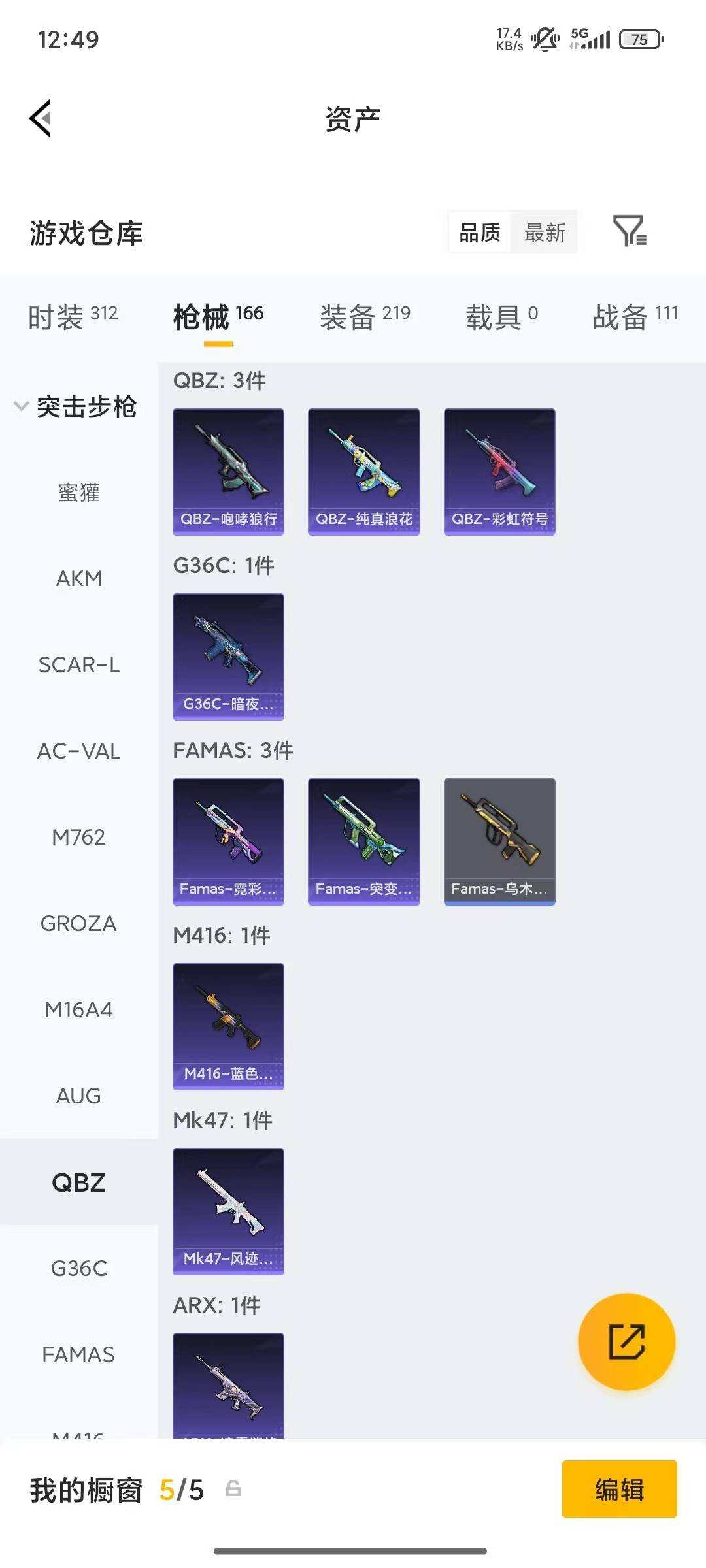Viewport: 706px width, 1568px height.
Task: Switch to the 时装 tab
Action: pos(73,317)
